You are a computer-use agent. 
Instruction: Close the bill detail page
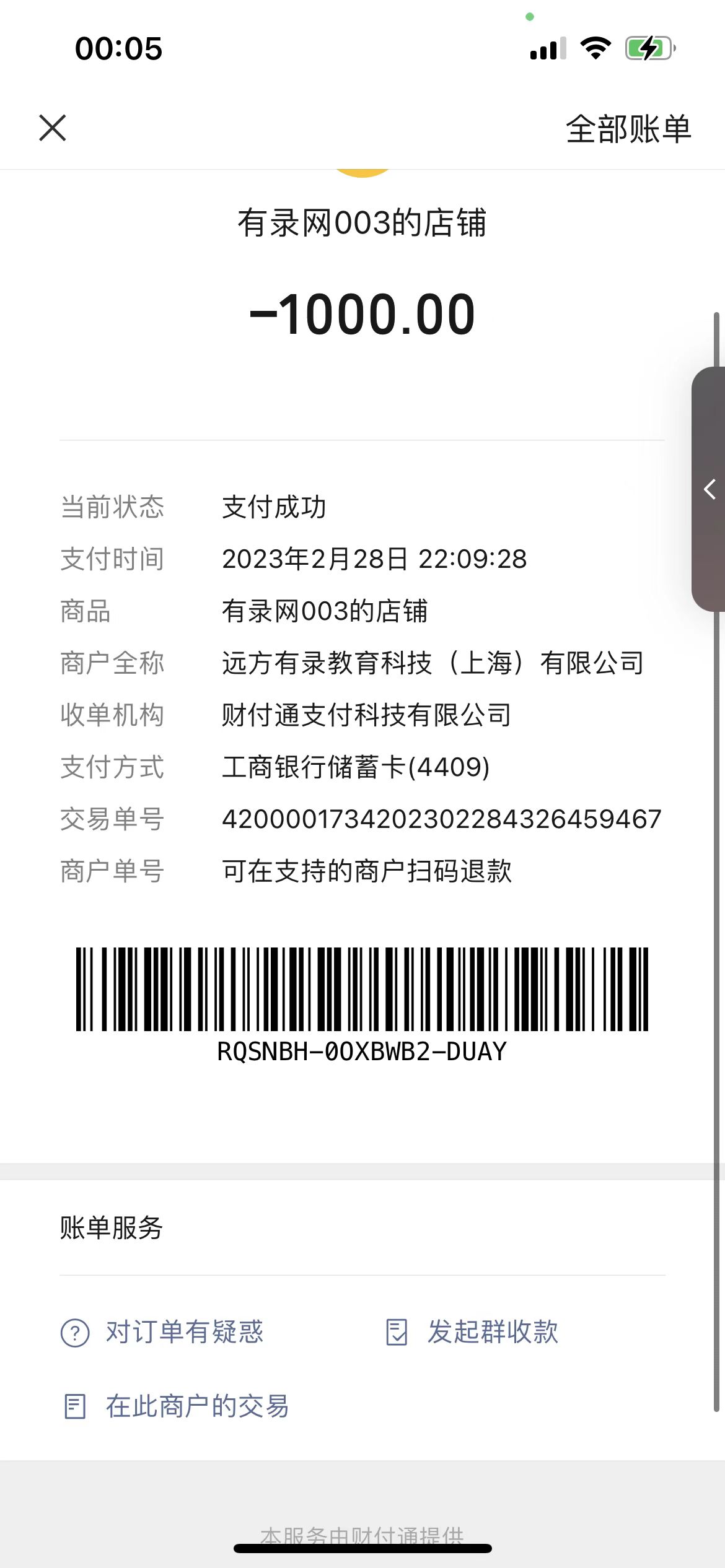coord(53,128)
